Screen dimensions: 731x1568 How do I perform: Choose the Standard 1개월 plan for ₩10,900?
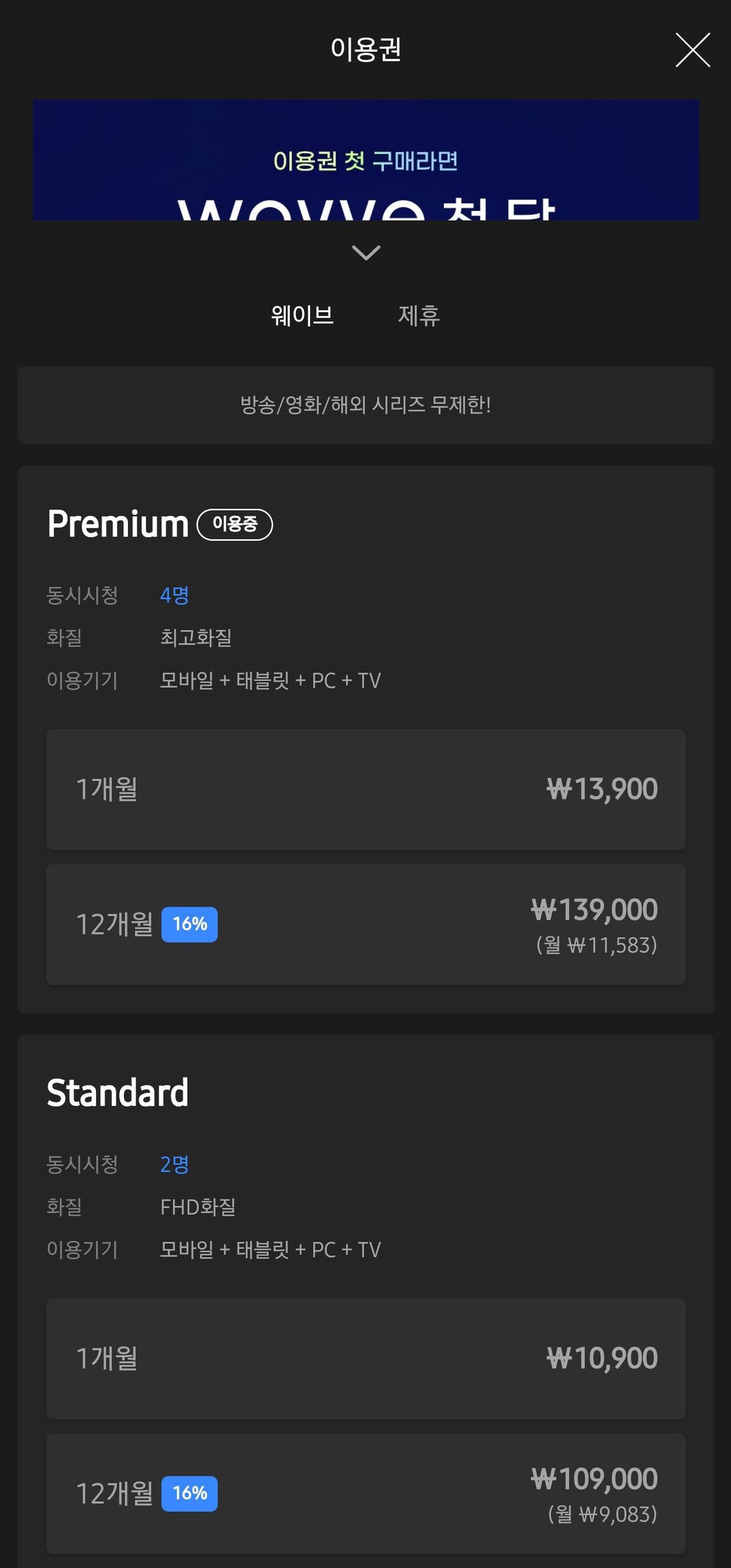click(365, 1358)
